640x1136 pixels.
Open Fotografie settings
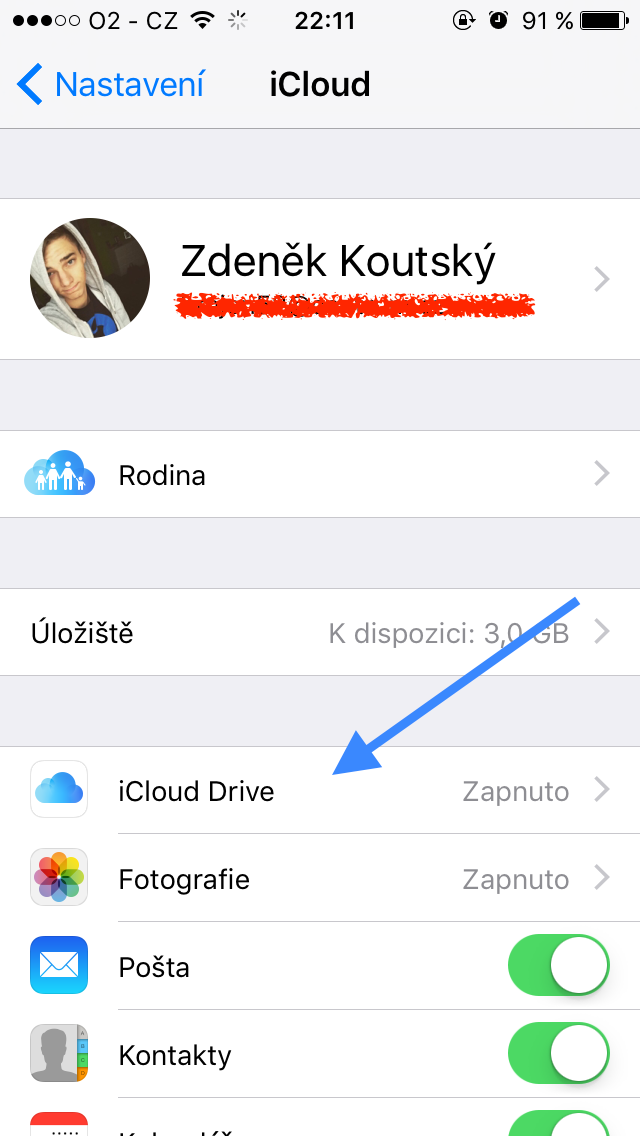tap(320, 879)
